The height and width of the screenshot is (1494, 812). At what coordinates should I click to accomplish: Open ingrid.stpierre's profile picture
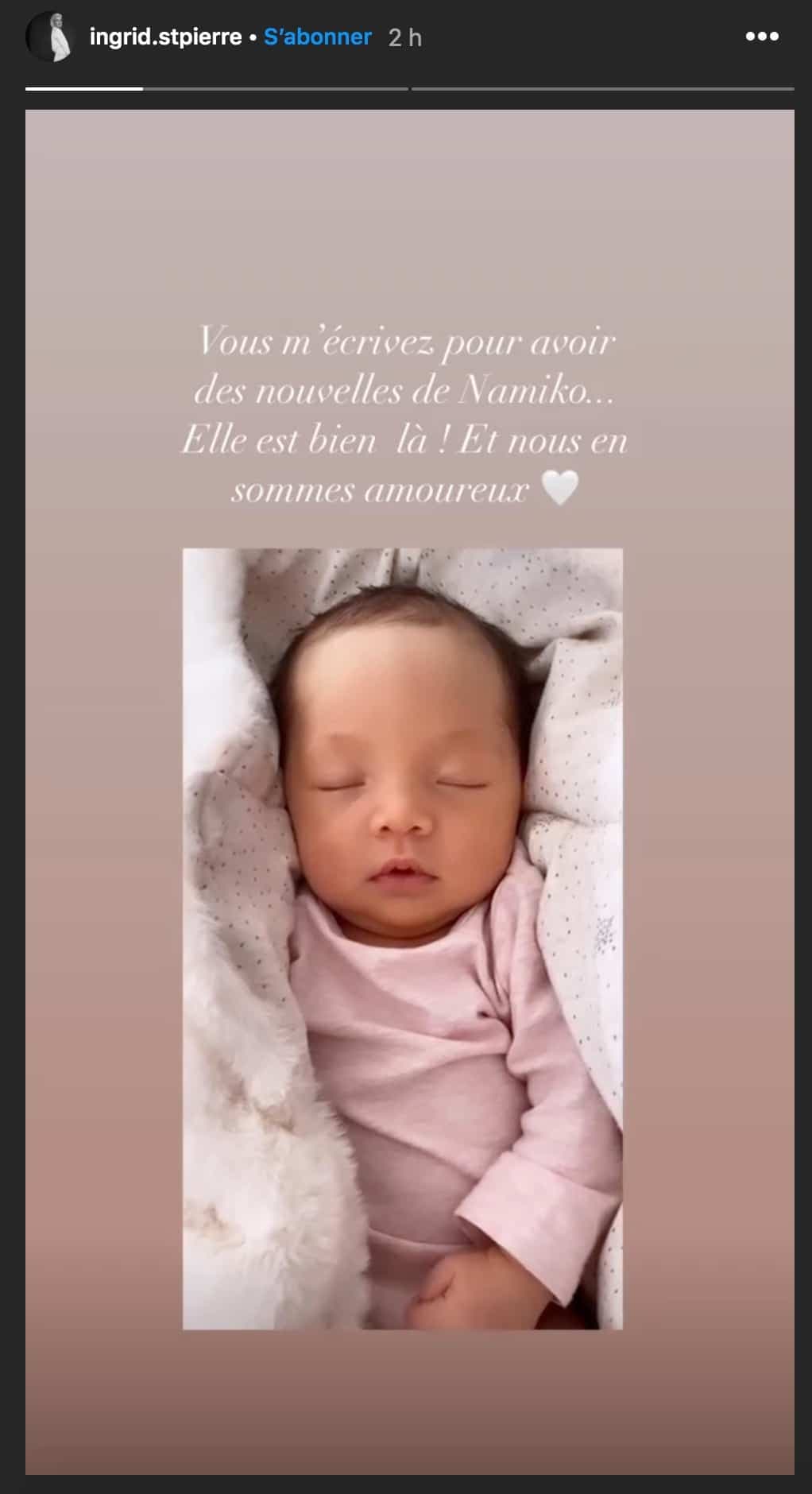[x=50, y=37]
